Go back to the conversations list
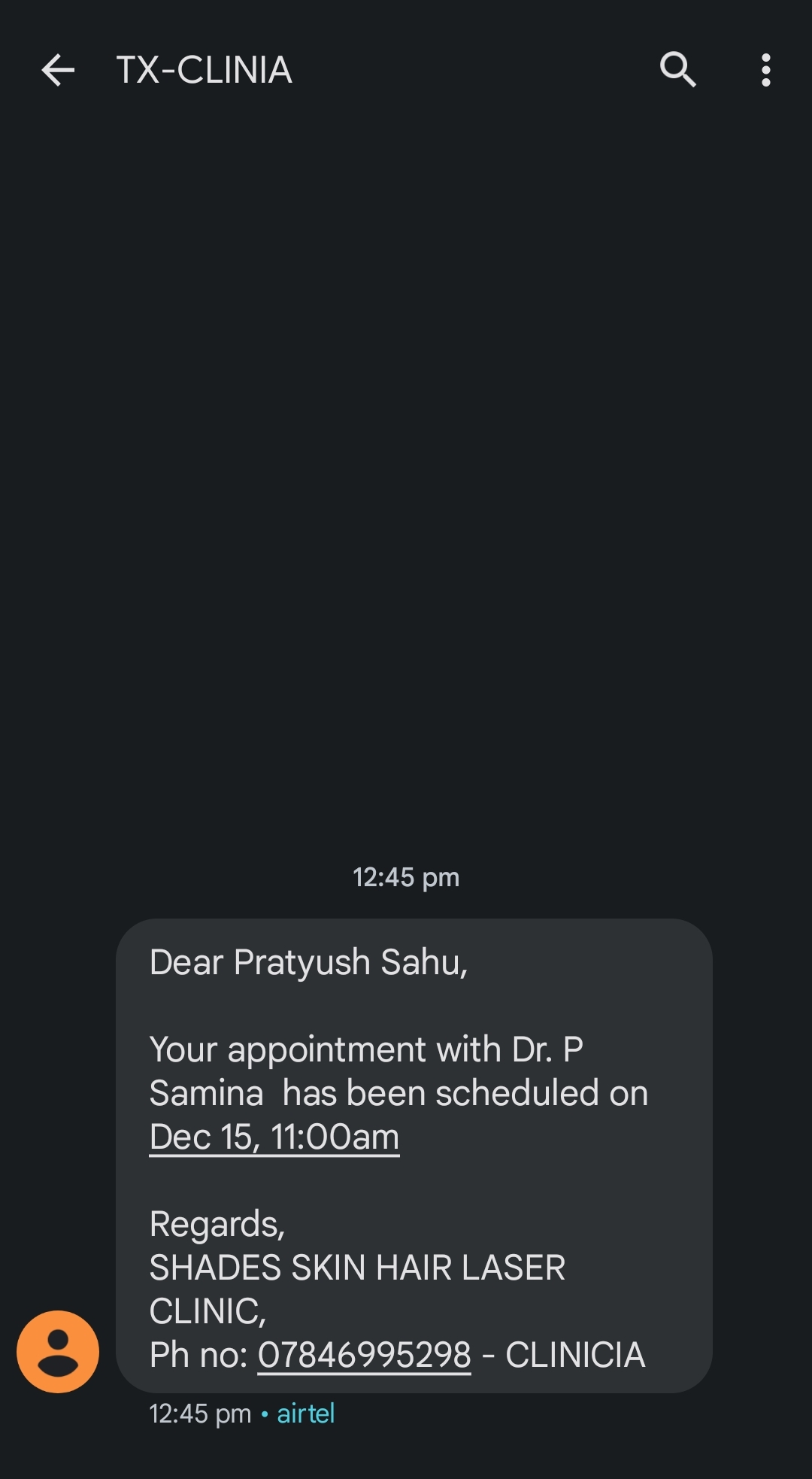Image resolution: width=812 pixels, height=1479 pixels. pos(58,71)
